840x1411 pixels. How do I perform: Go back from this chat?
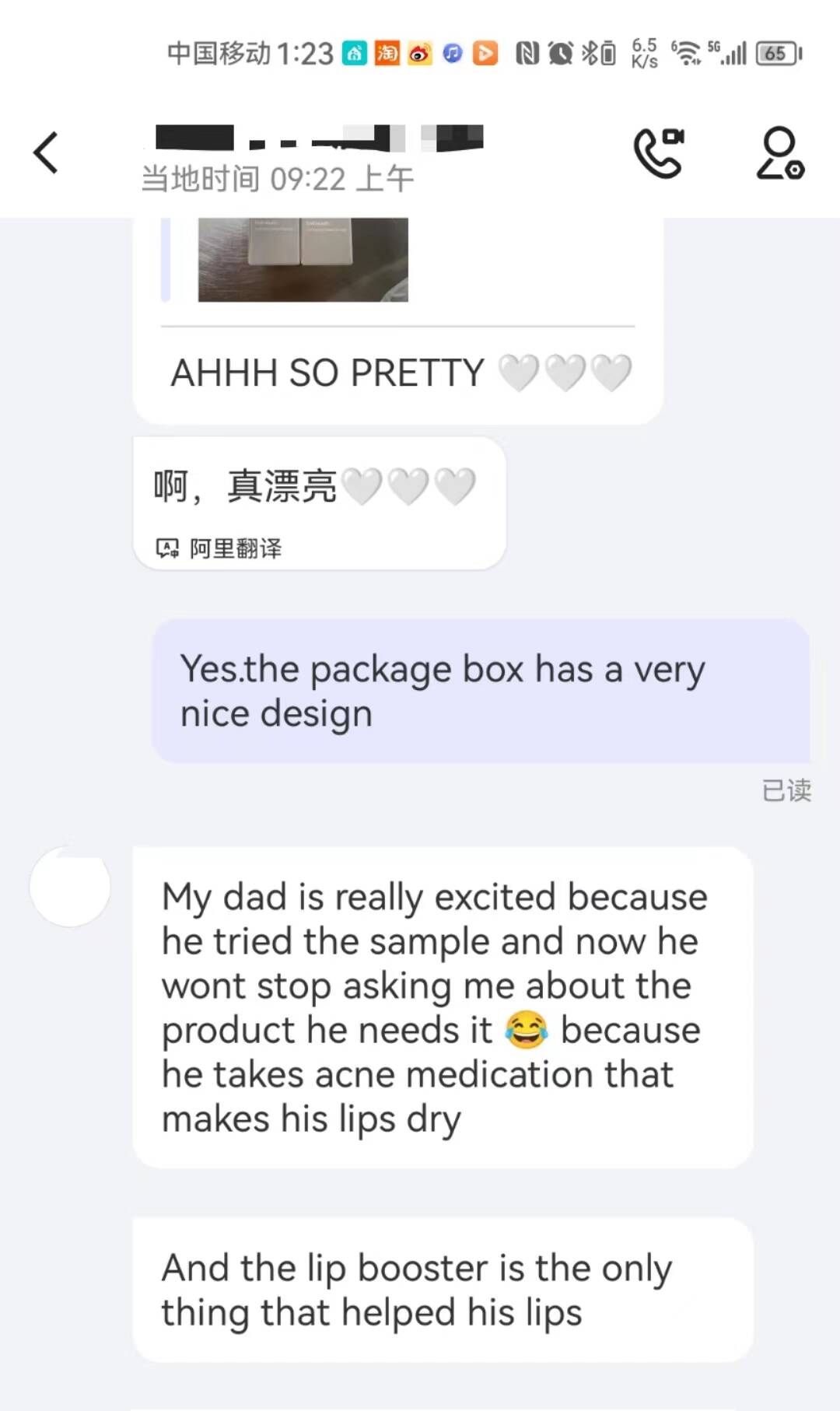click(x=46, y=152)
